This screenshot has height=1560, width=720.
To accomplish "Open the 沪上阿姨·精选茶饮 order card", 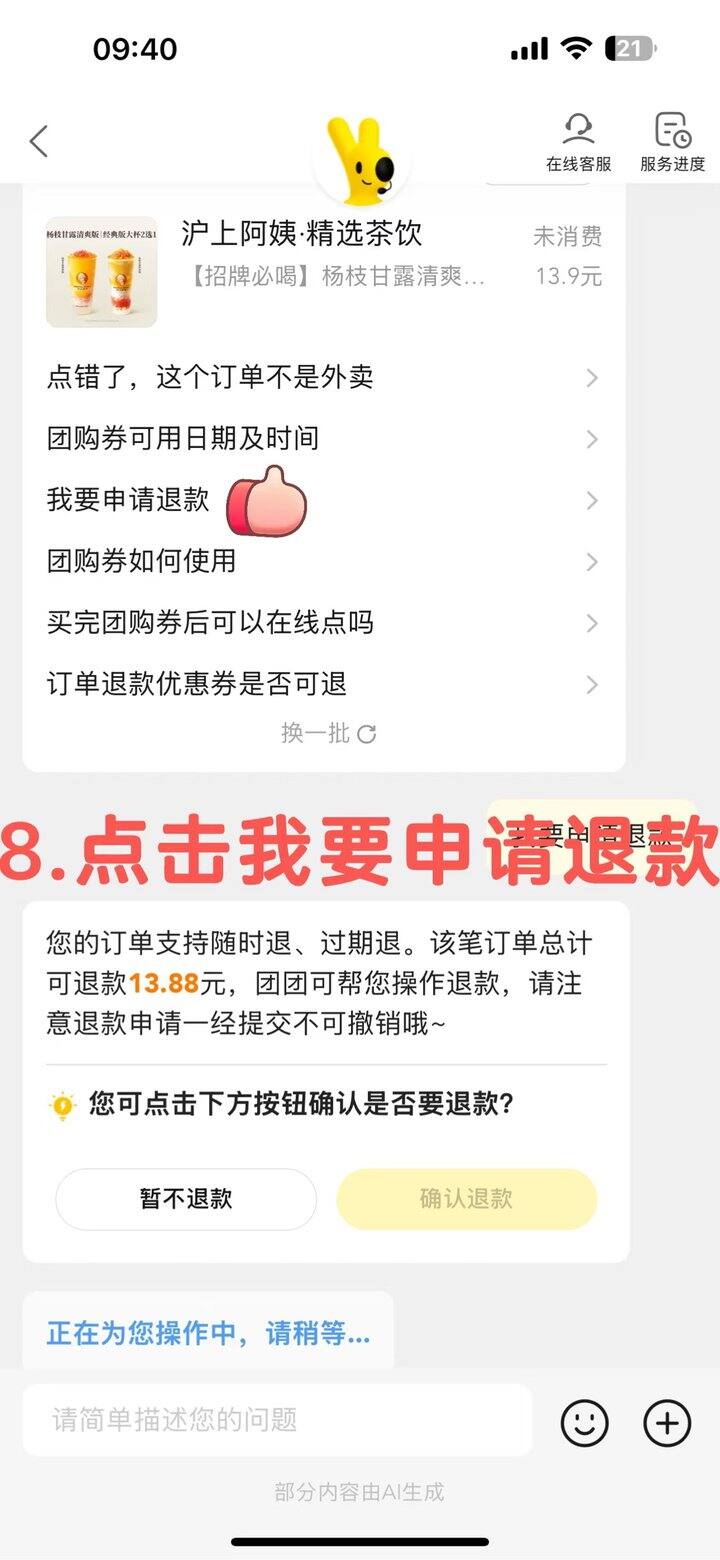I will coord(323,268).
